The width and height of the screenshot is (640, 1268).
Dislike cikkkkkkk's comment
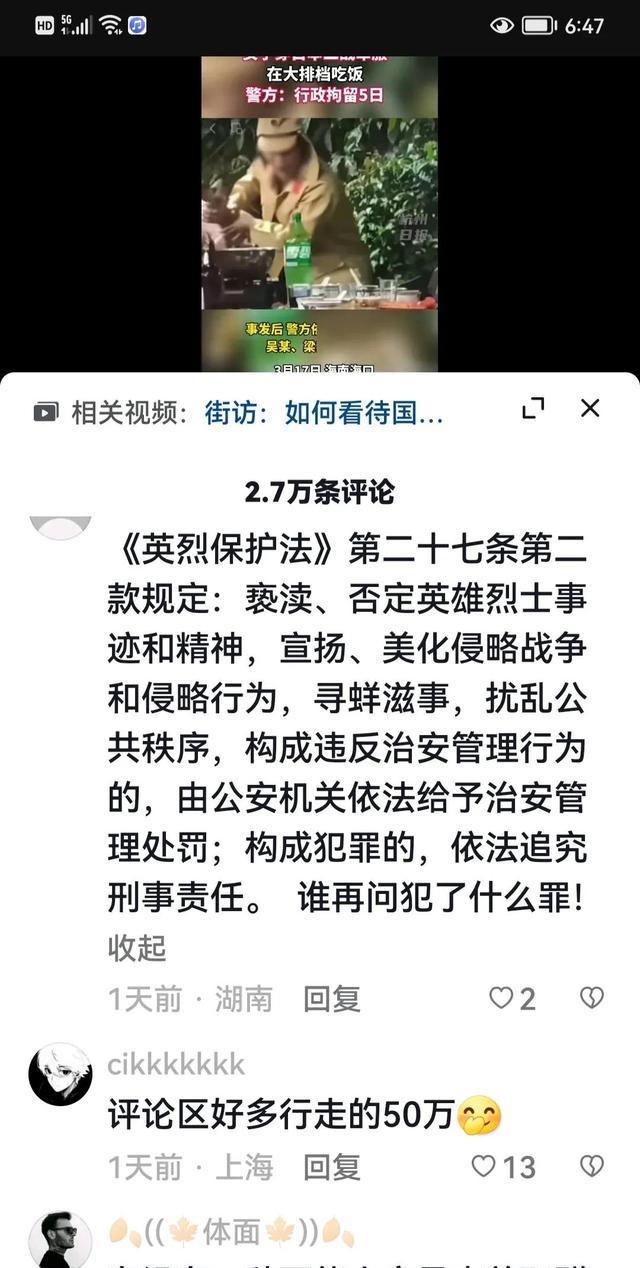coord(592,1166)
